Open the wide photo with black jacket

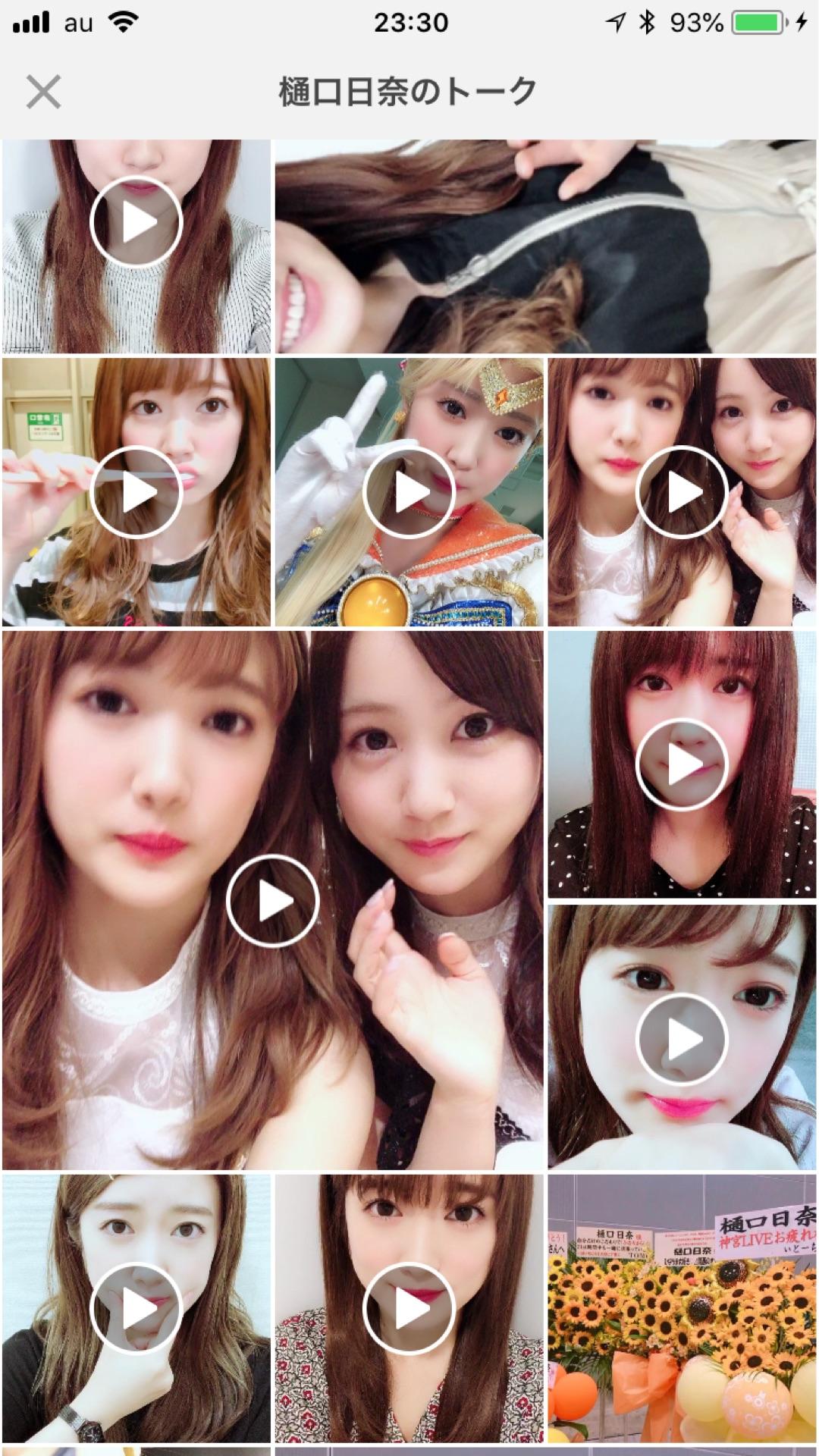coord(545,246)
